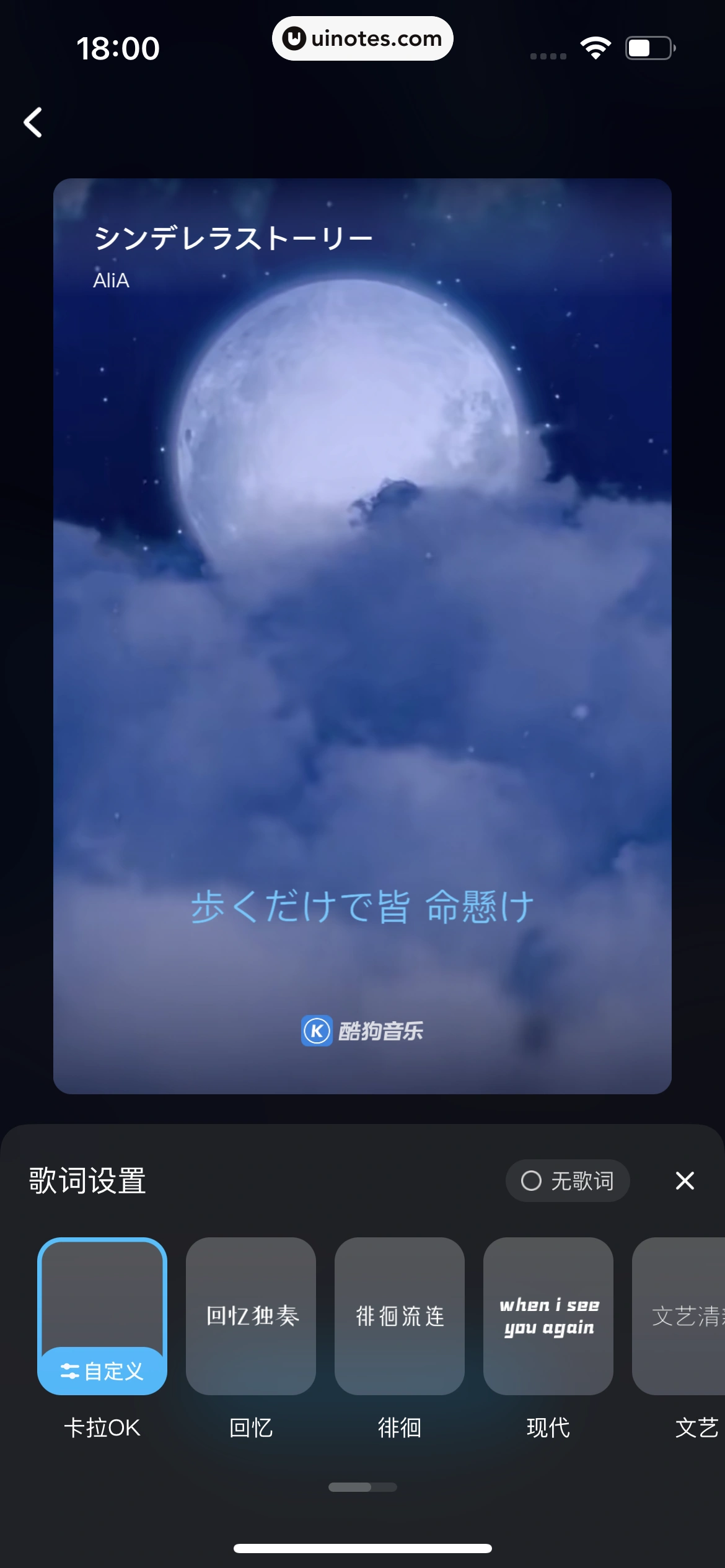Screen dimensions: 725x1568
Task: Choose the 回忆独奏 lyric style
Action: 251,1316
